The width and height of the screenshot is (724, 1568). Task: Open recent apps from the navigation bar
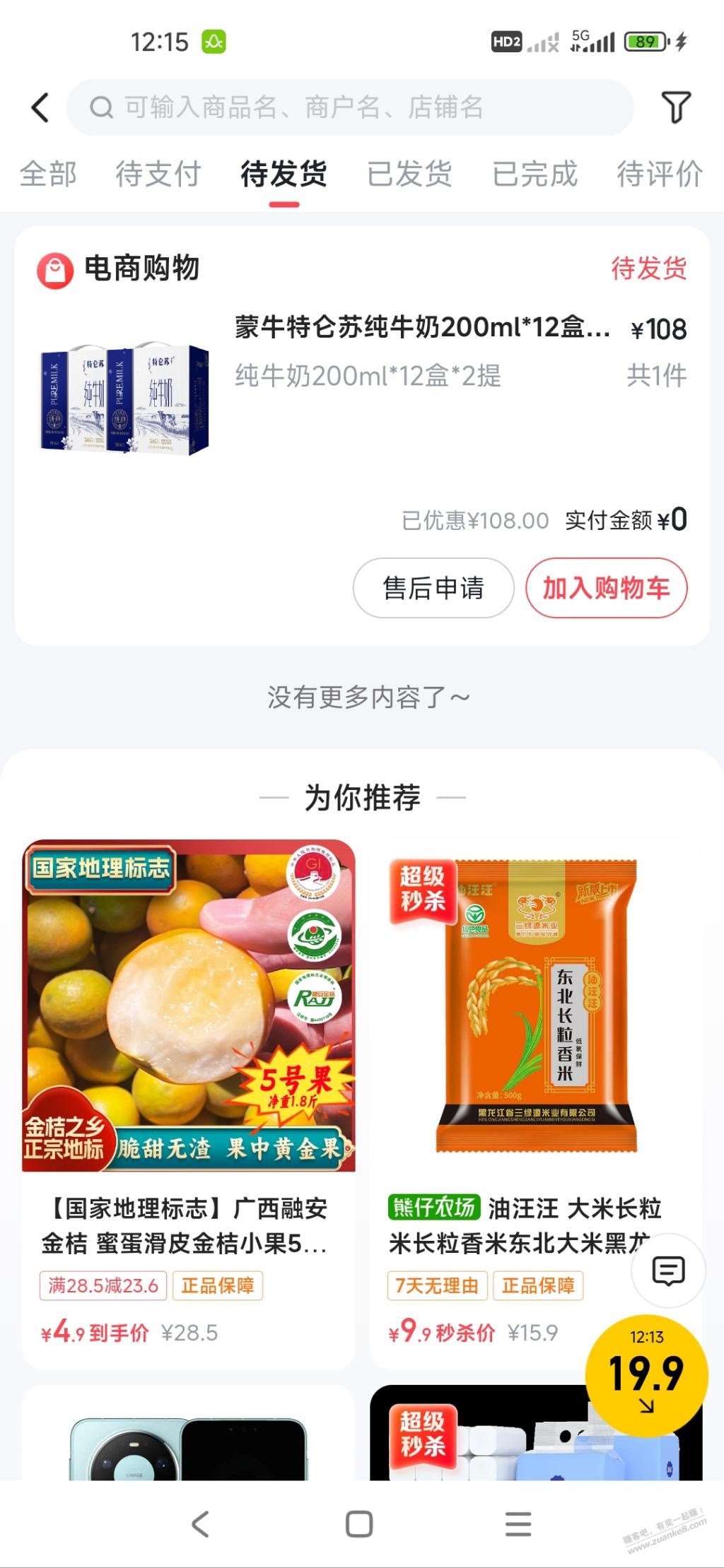pos(518,1524)
